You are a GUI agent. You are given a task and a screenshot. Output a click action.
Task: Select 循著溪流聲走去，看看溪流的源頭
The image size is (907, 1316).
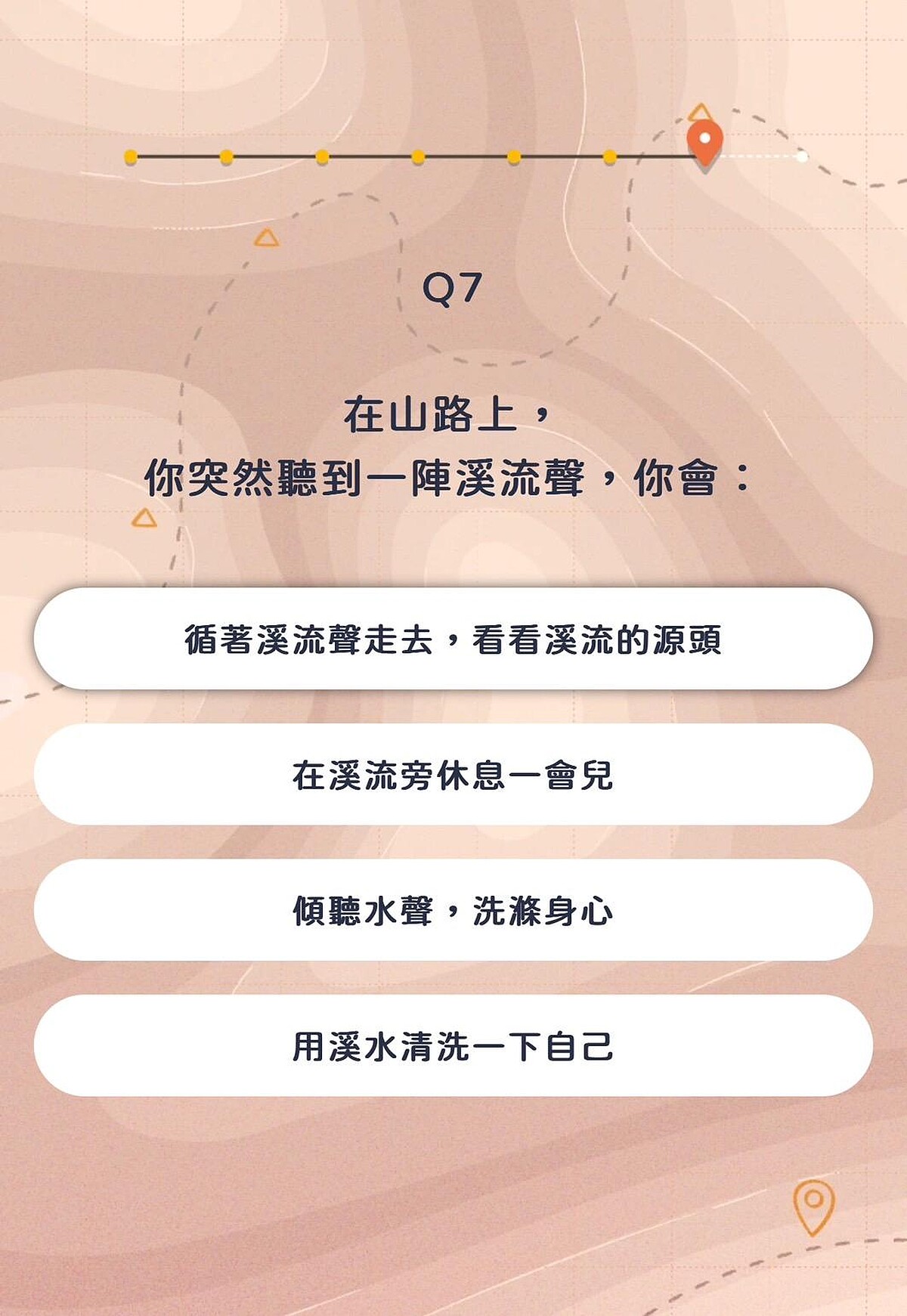453,639
